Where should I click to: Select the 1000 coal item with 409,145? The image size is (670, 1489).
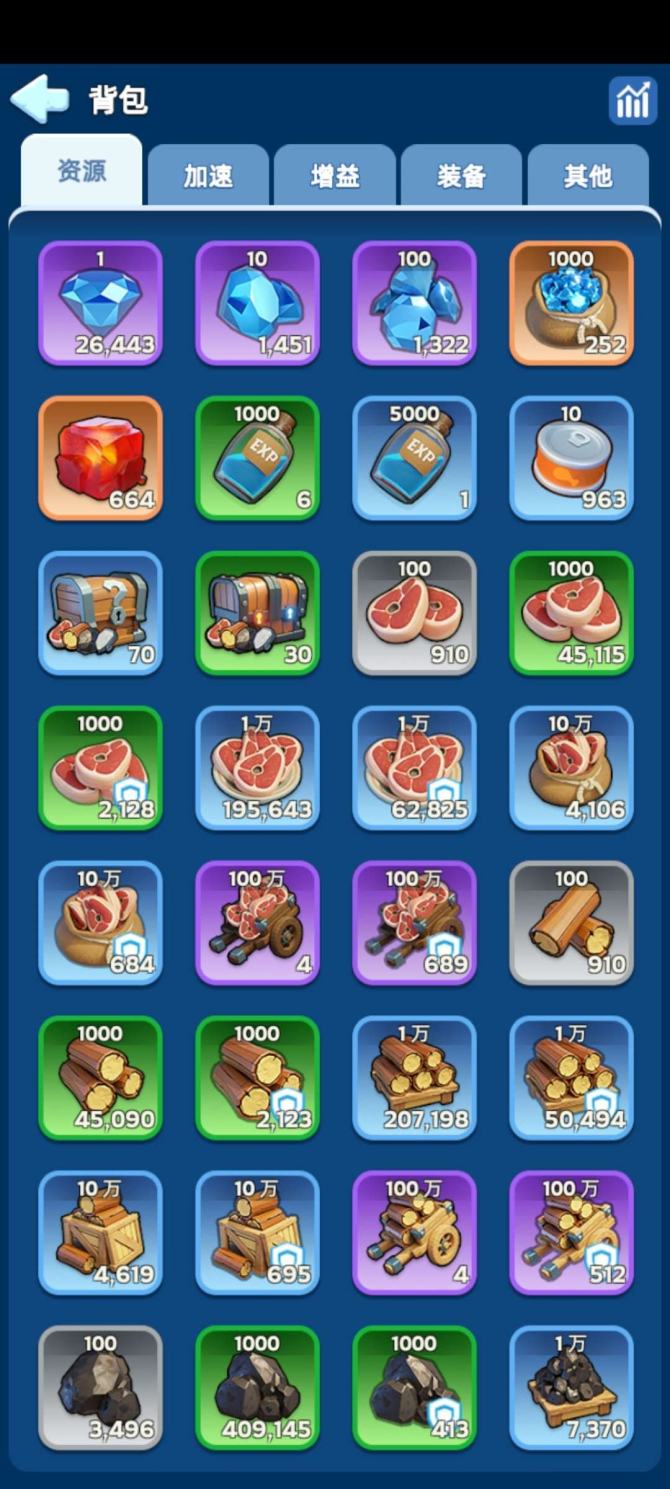click(257, 1388)
